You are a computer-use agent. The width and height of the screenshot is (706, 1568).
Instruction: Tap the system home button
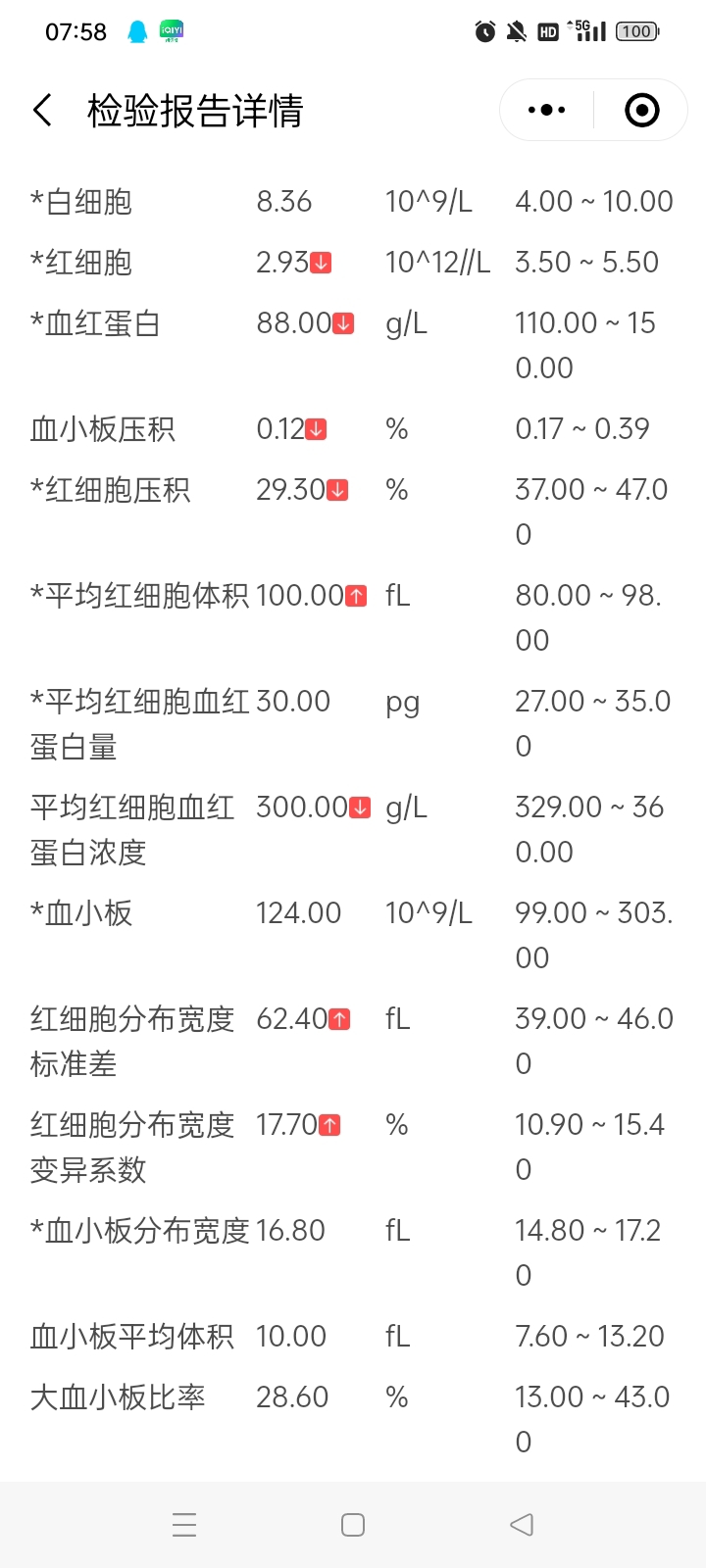(353, 1525)
